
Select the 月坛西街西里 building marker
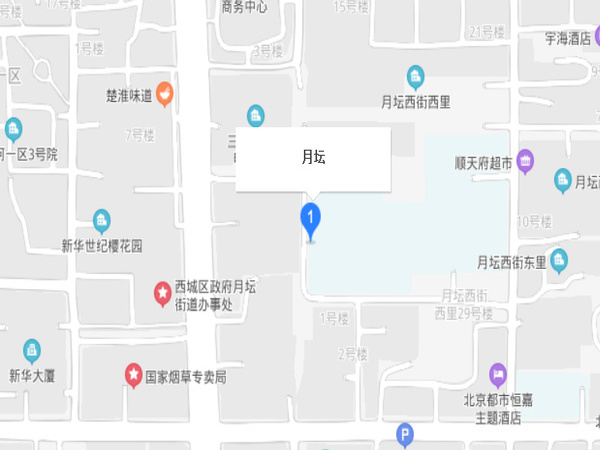[x=415, y=76]
